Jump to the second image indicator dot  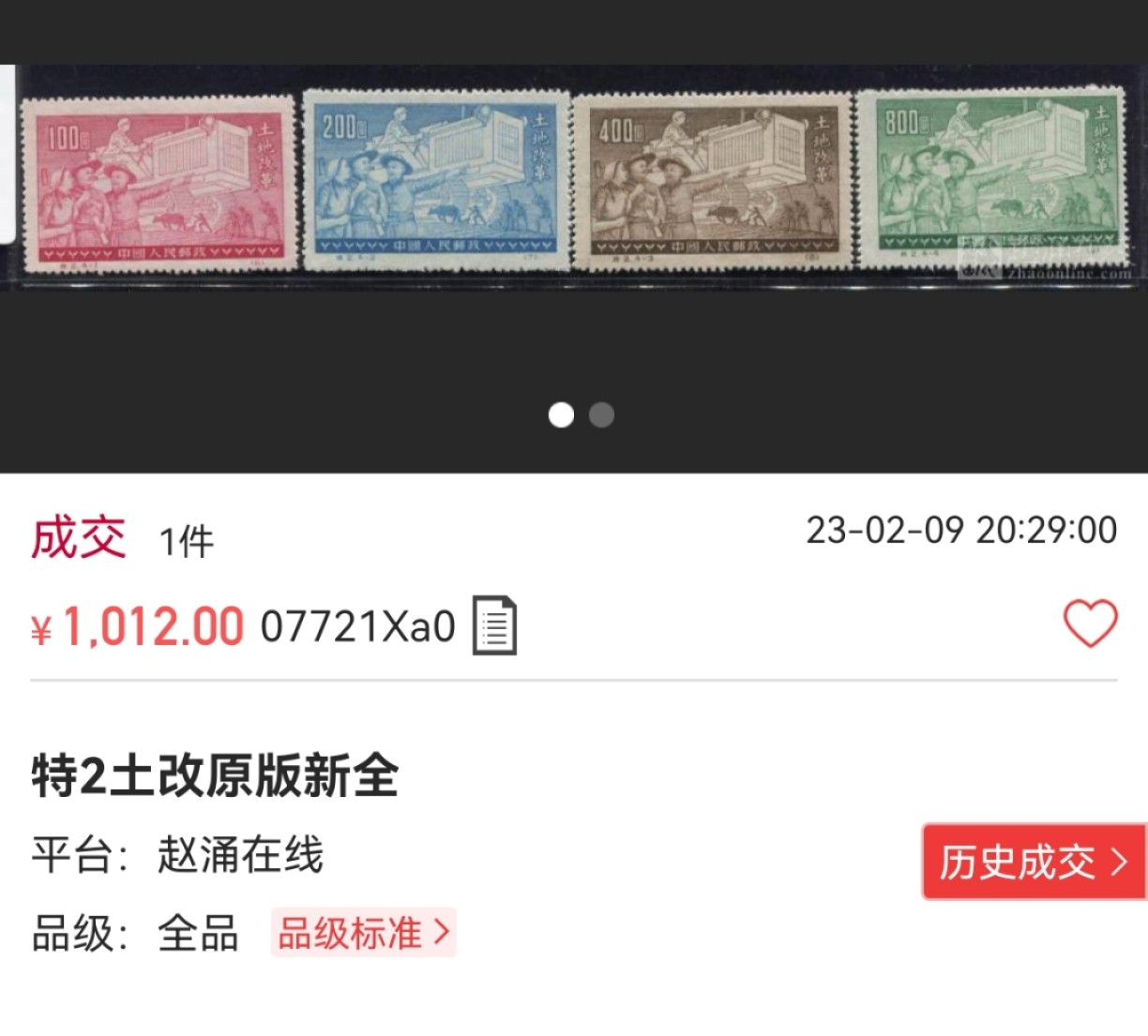point(601,415)
